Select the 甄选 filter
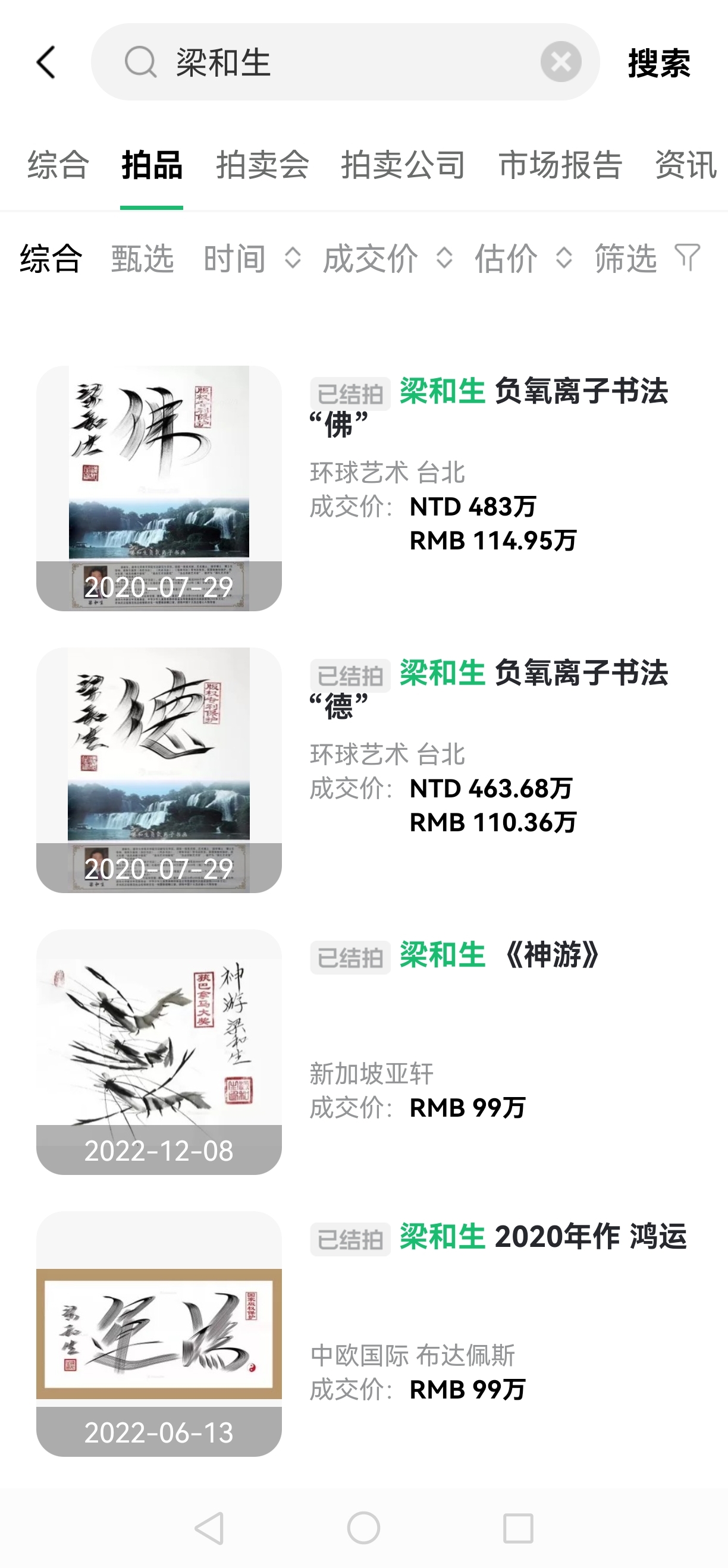This screenshot has height=1568, width=728. pyautogui.click(x=142, y=258)
